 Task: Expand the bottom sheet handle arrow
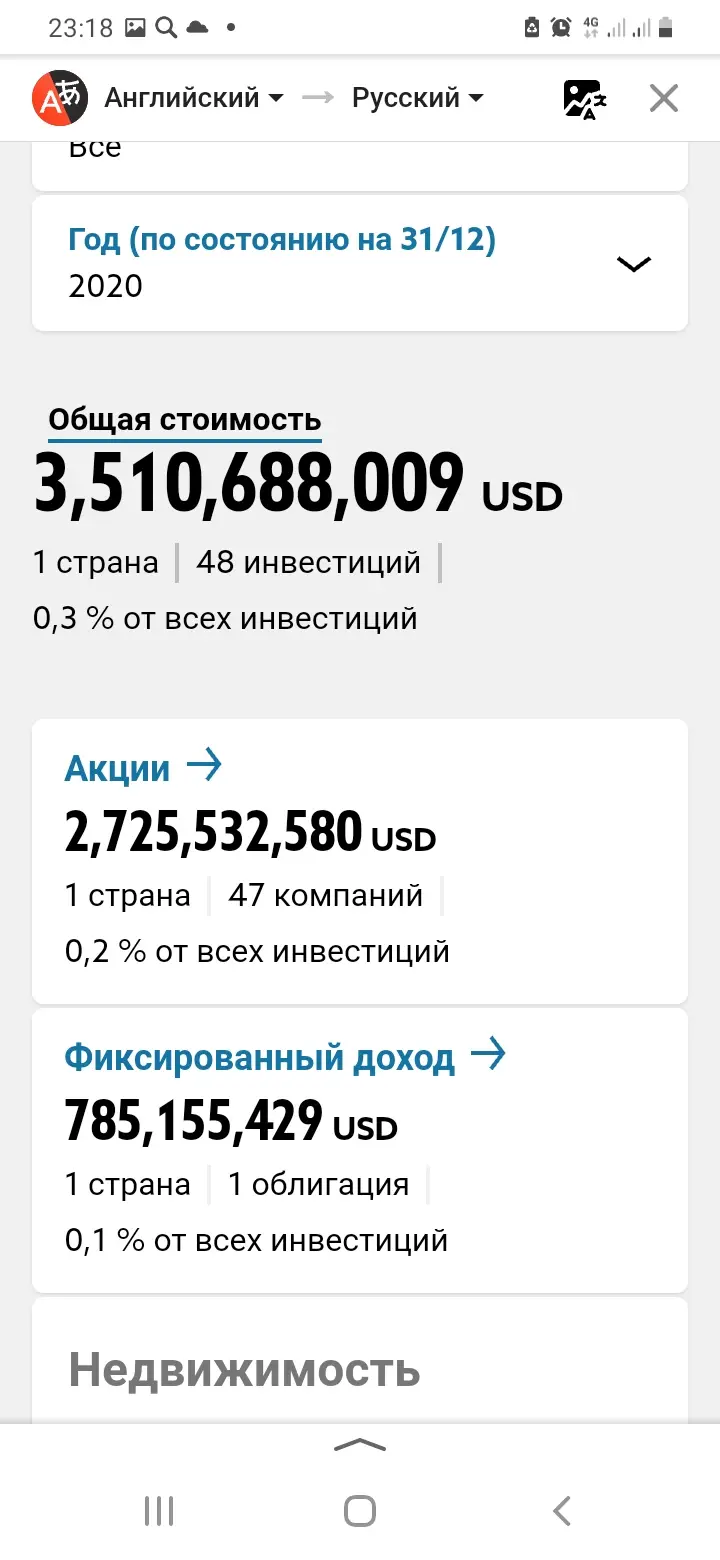pos(359,1444)
